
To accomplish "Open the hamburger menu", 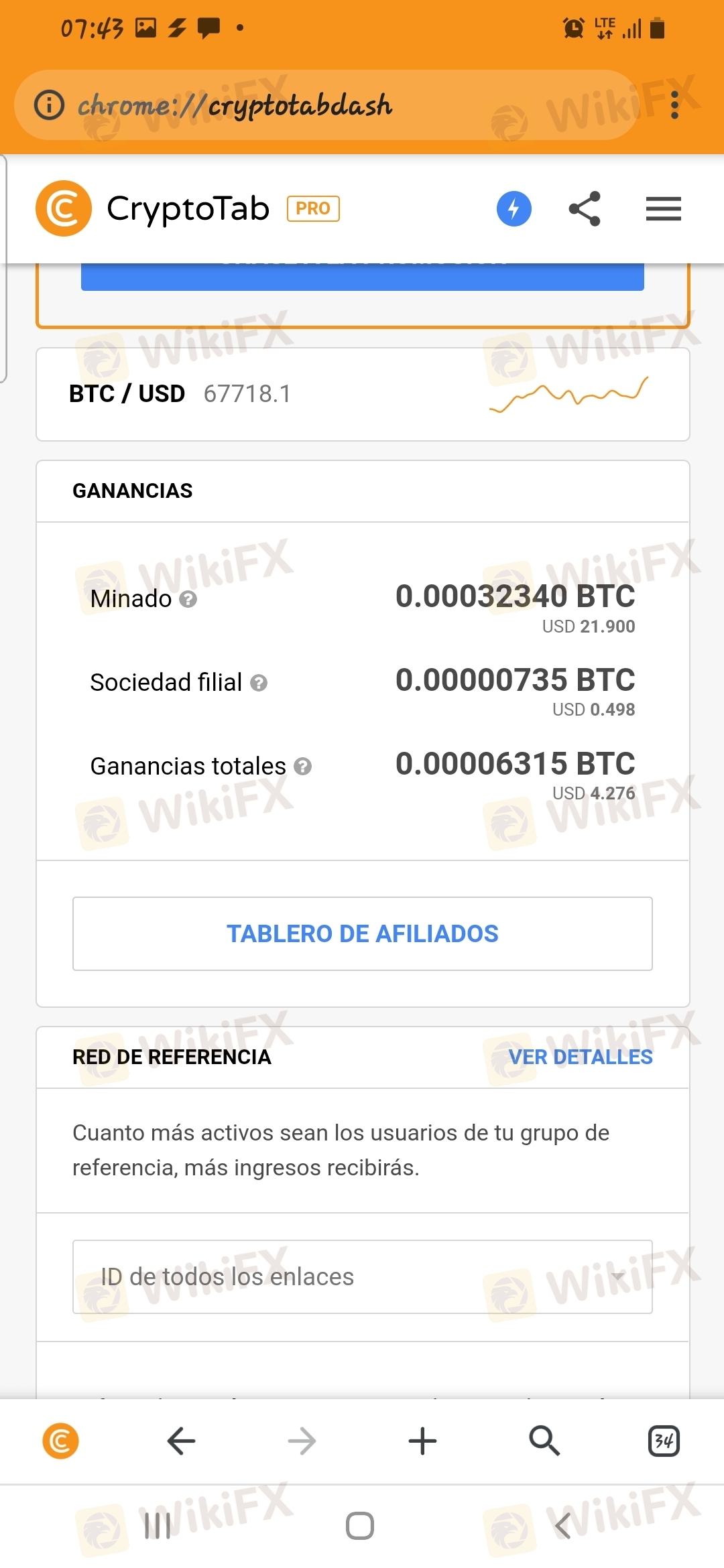I will pyautogui.click(x=663, y=208).
